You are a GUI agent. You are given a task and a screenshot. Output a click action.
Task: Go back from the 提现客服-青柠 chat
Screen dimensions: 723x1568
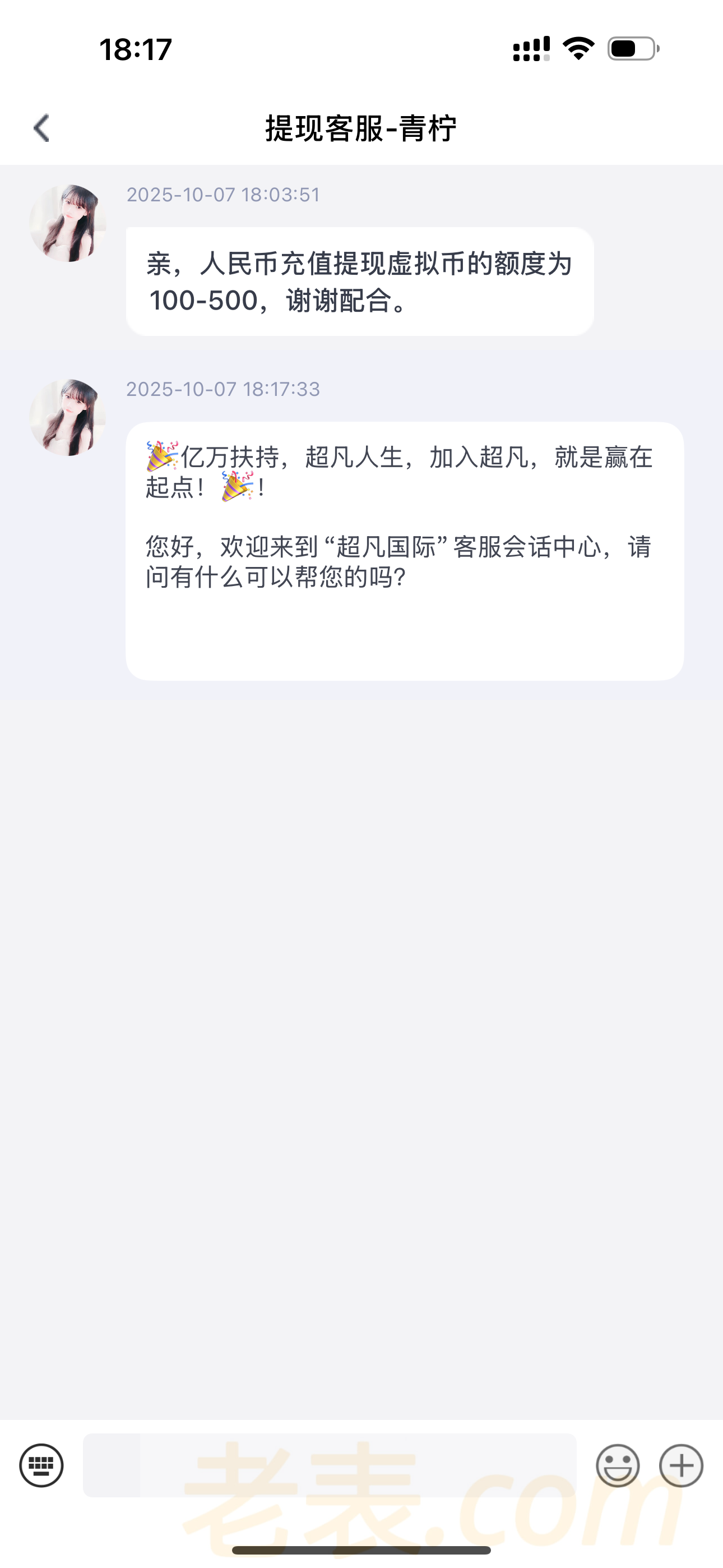click(41, 128)
